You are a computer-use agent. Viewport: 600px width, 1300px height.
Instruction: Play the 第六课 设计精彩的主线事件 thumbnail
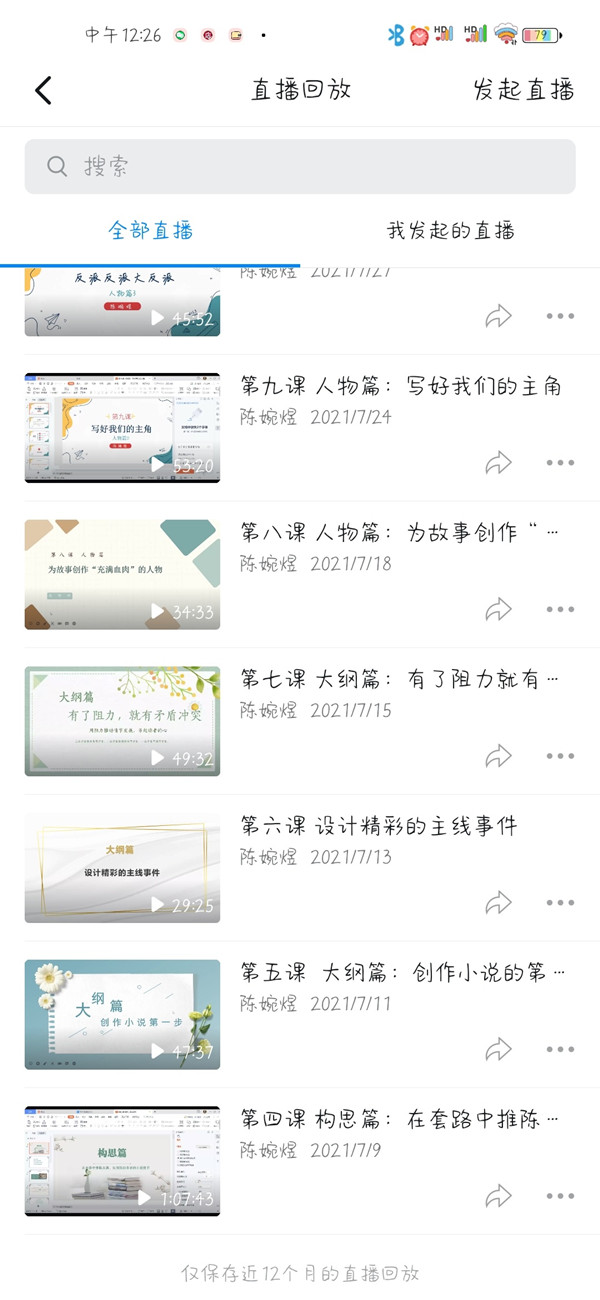(122, 868)
